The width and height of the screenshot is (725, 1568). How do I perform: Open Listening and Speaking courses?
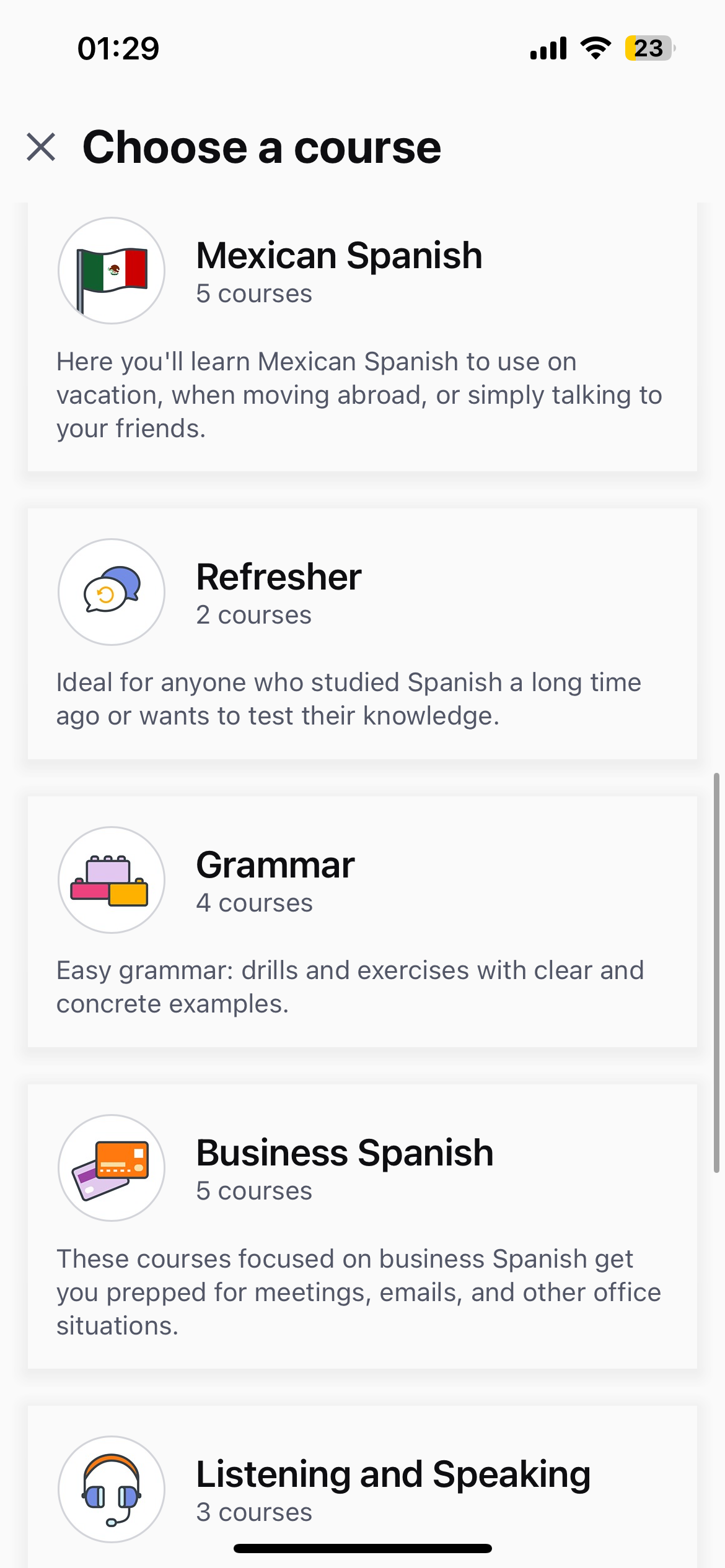pyautogui.click(x=362, y=1486)
